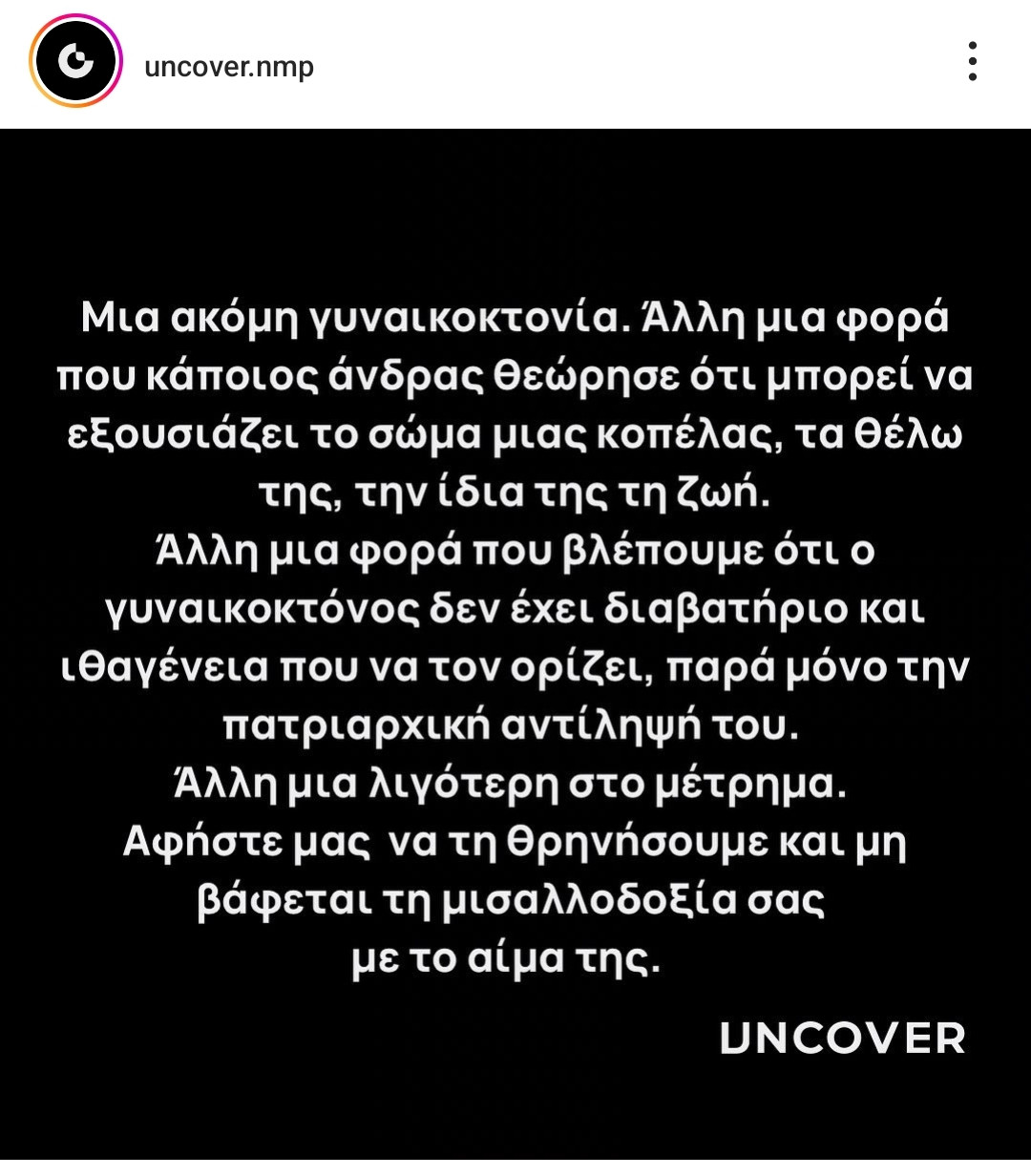View uncover.nmp's story from the profile picture
The width and height of the screenshot is (1031, 1176).
[75, 63]
